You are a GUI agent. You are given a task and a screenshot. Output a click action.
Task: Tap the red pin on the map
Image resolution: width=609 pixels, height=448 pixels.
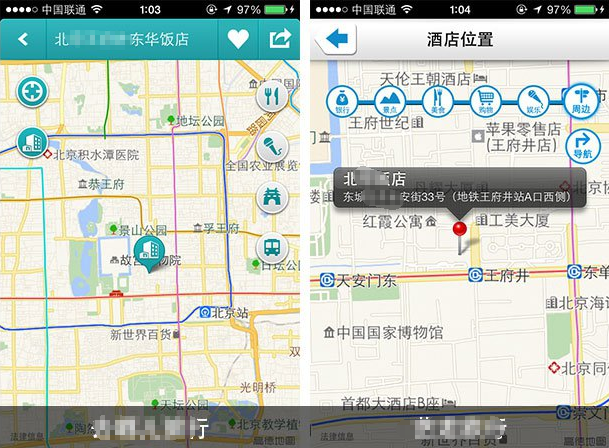point(461,232)
